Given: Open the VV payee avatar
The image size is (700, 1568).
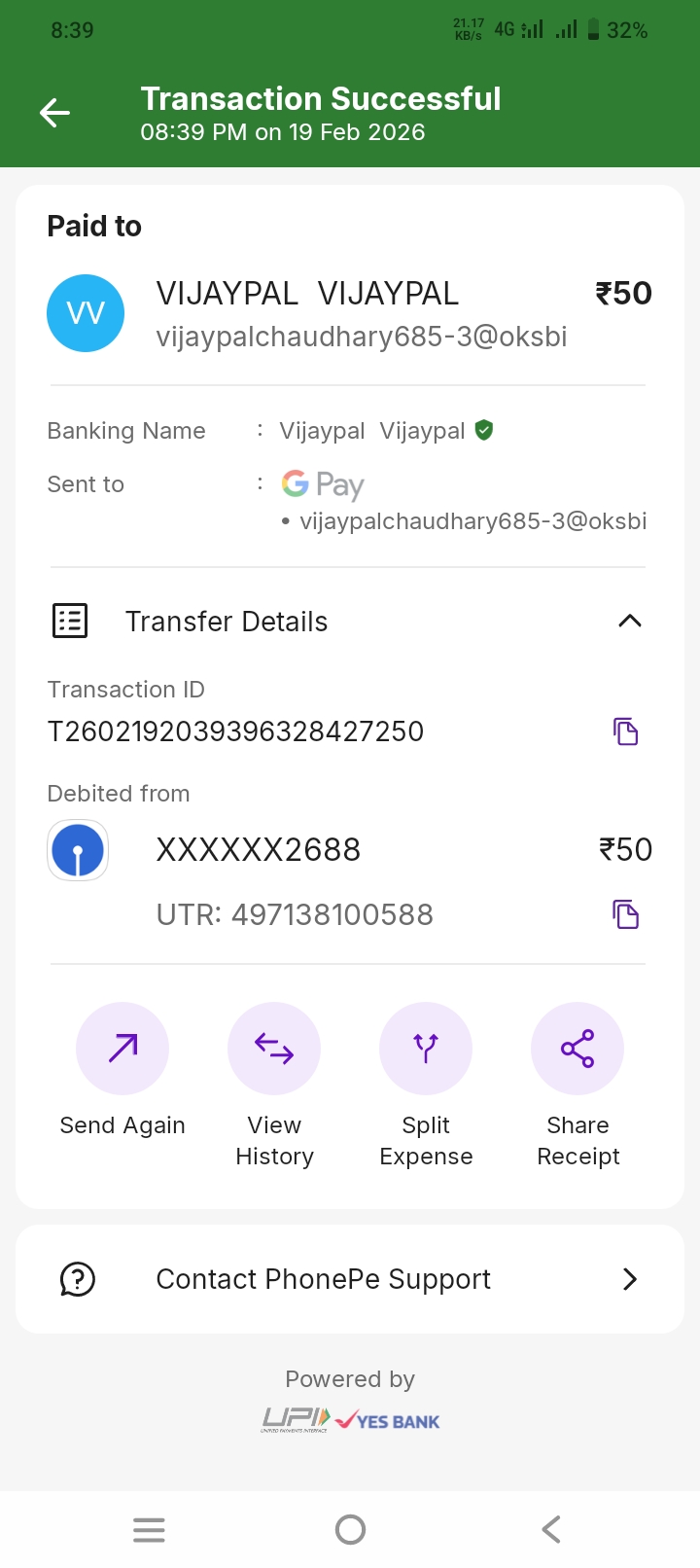Looking at the screenshot, I should coord(86,313).
